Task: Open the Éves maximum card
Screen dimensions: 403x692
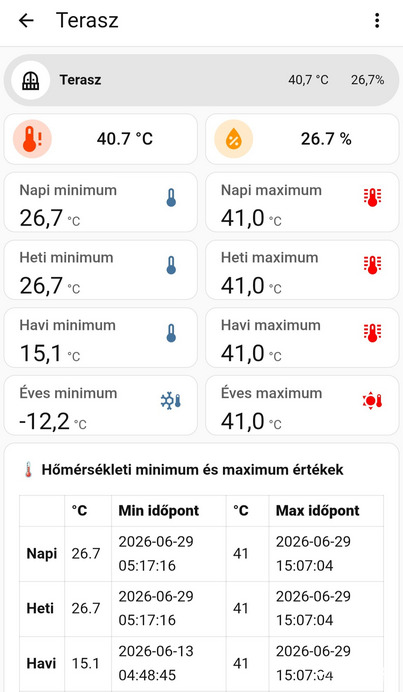Action: pyautogui.click(x=302, y=405)
